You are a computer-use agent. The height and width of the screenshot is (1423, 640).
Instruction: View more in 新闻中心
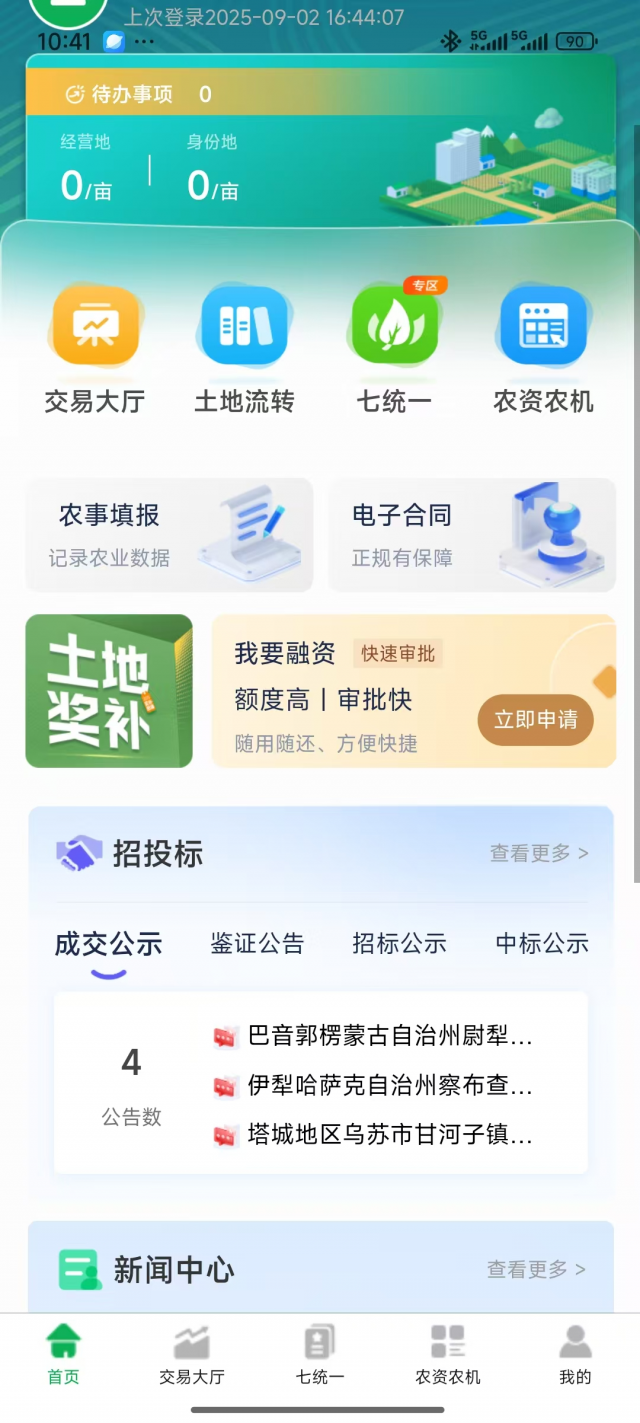(x=536, y=1269)
